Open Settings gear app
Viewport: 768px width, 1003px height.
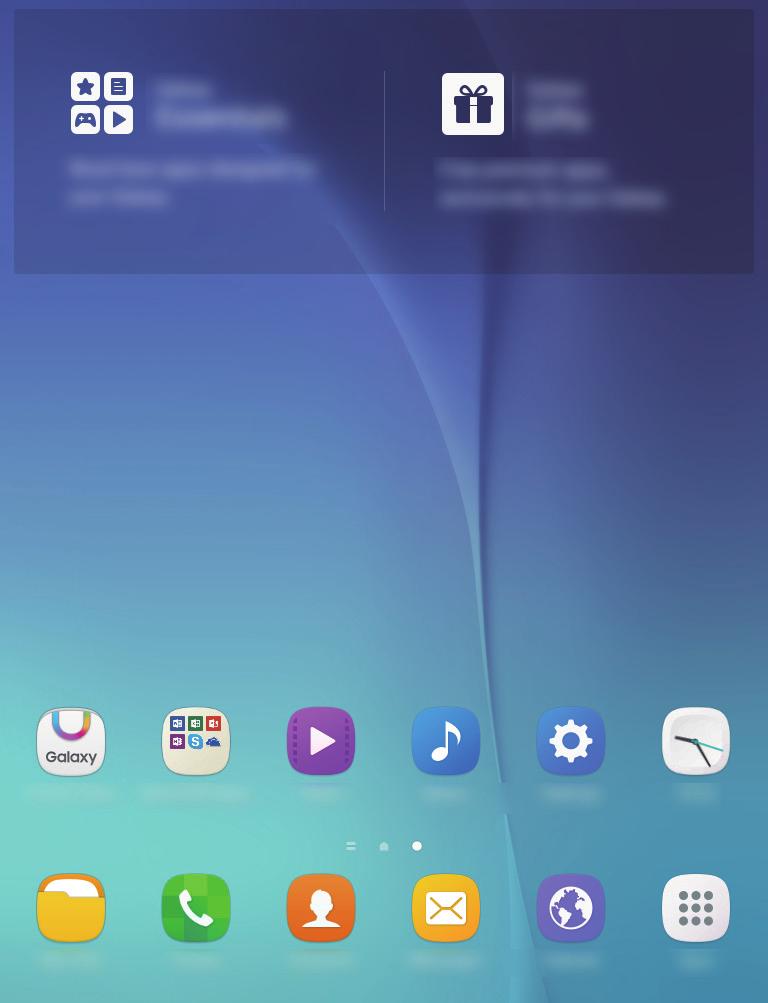pyautogui.click(x=571, y=742)
